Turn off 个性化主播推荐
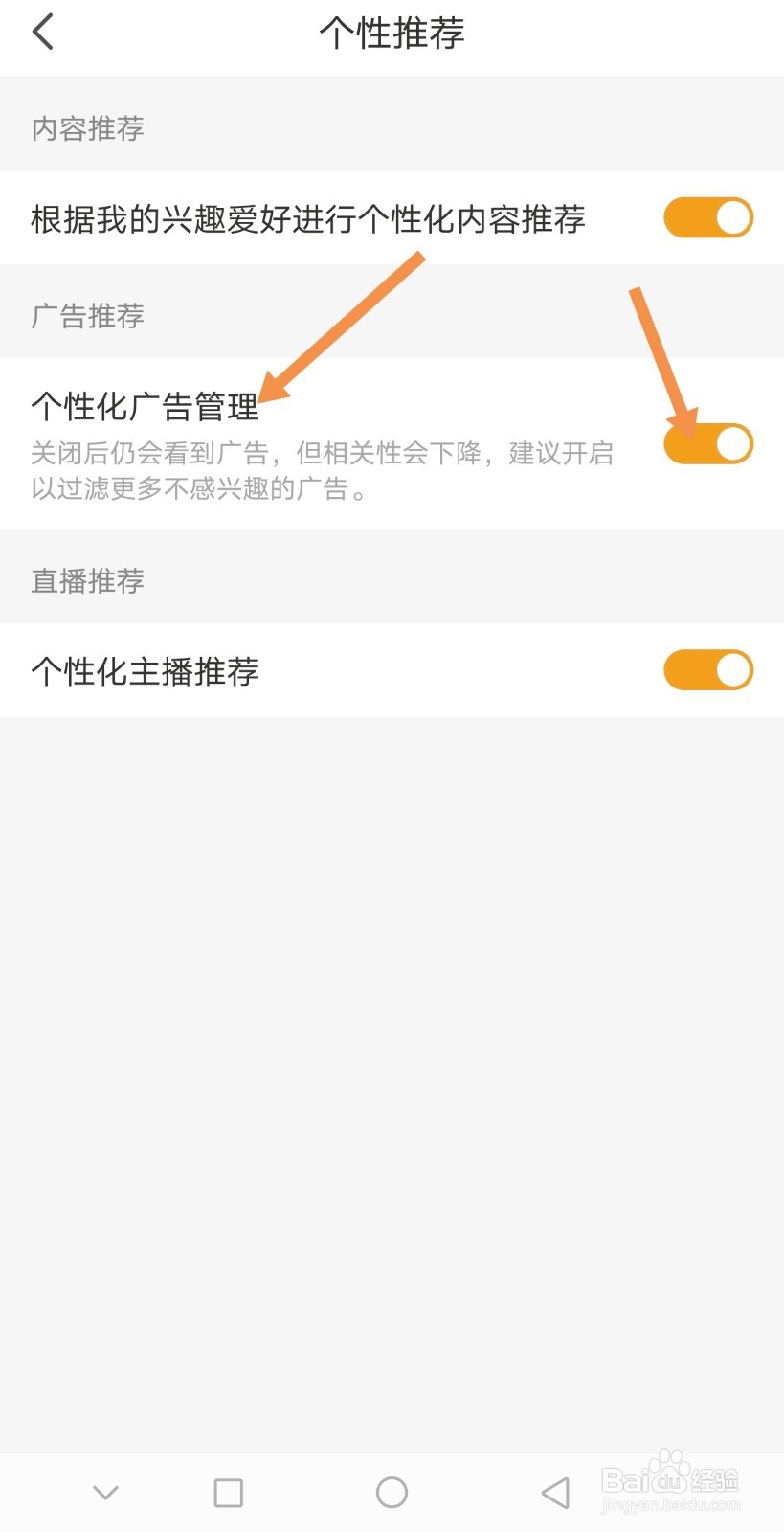The image size is (784, 1532). [x=706, y=669]
